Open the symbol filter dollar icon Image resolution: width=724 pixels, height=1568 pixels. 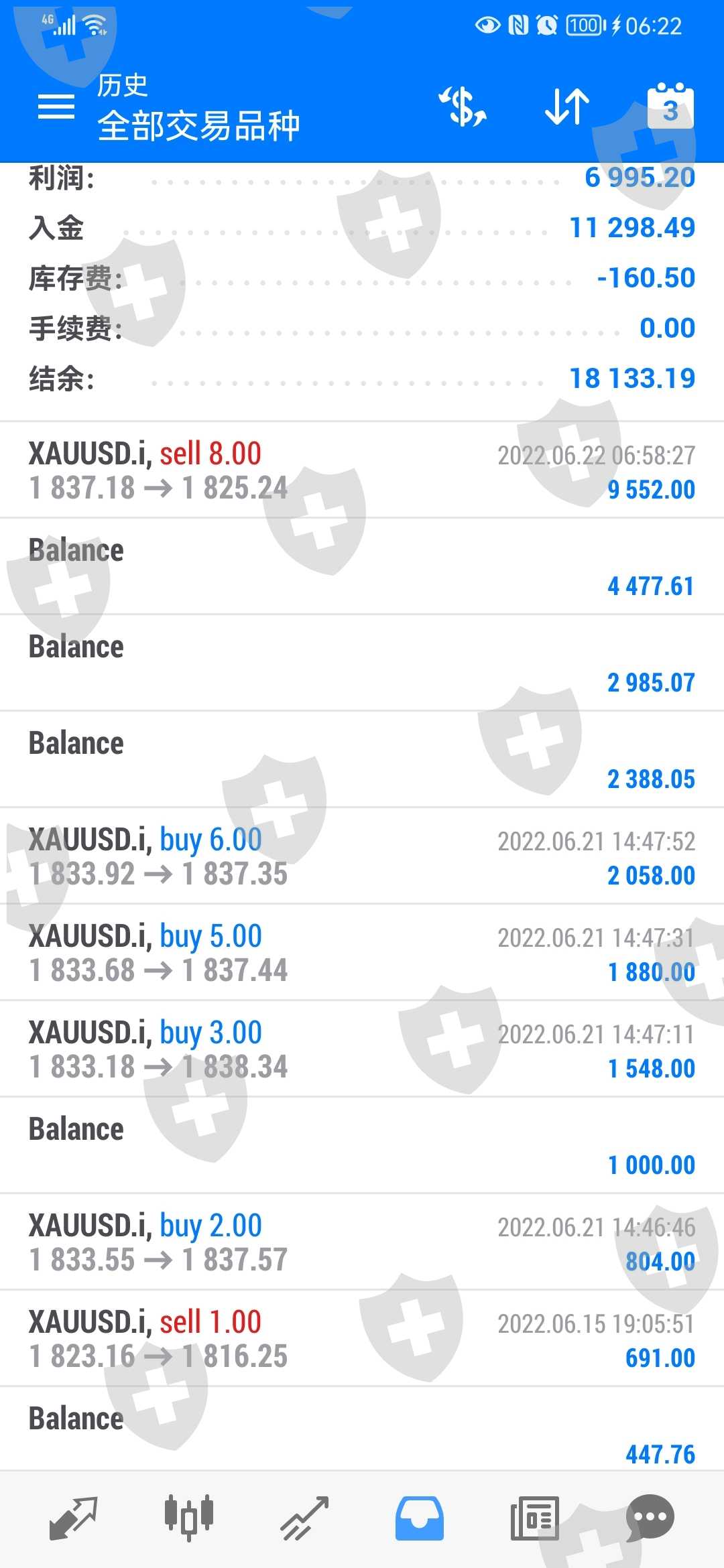point(462,107)
